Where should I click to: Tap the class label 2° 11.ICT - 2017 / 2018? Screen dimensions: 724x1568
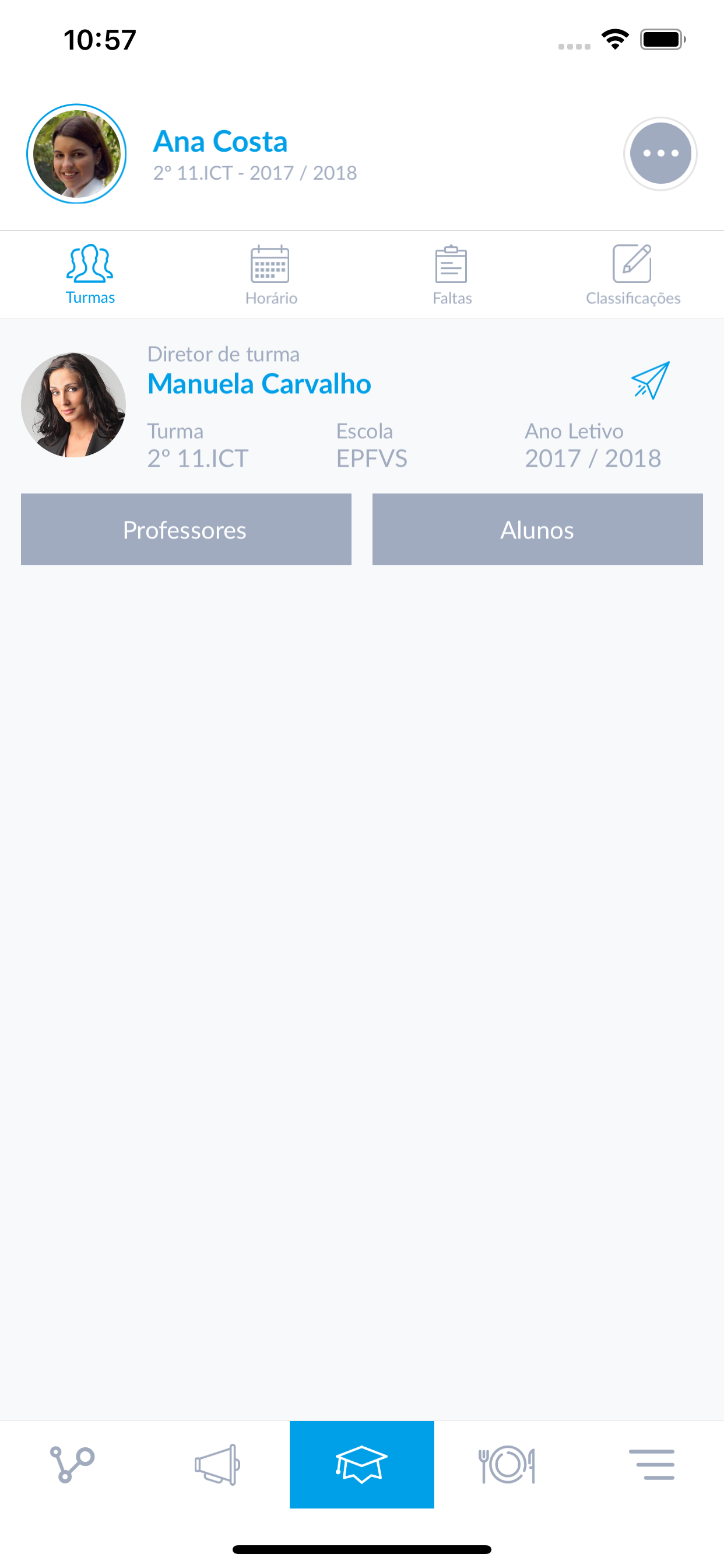tap(255, 173)
